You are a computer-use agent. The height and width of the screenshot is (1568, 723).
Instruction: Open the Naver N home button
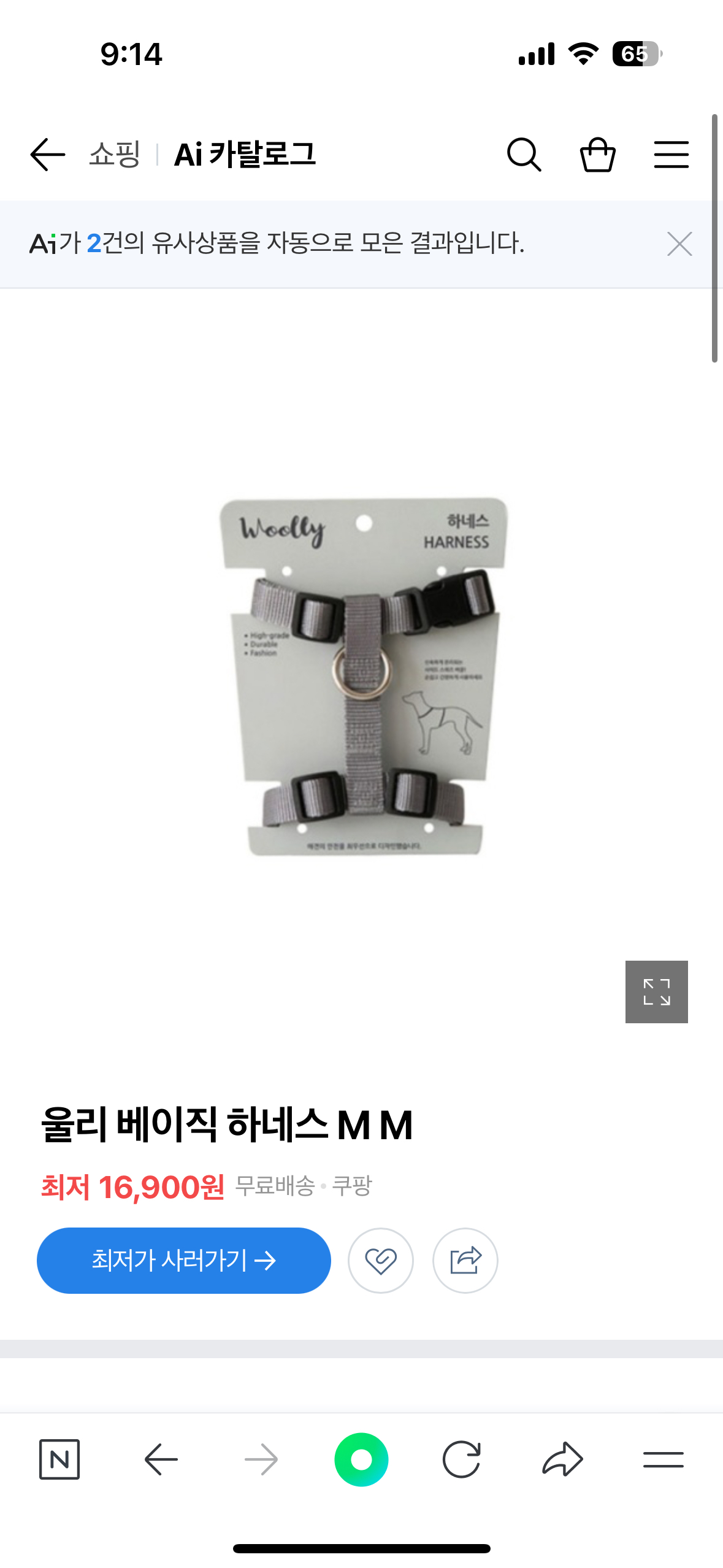click(59, 1459)
